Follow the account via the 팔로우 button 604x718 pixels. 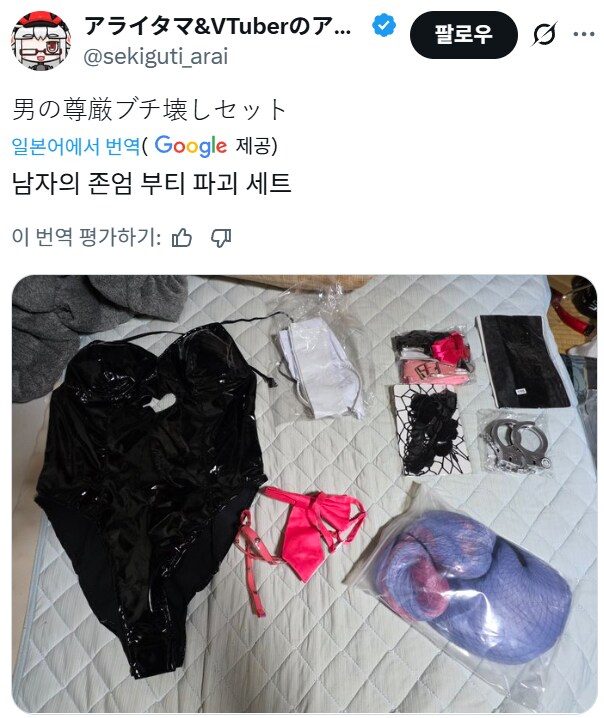click(x=463, y=34)
